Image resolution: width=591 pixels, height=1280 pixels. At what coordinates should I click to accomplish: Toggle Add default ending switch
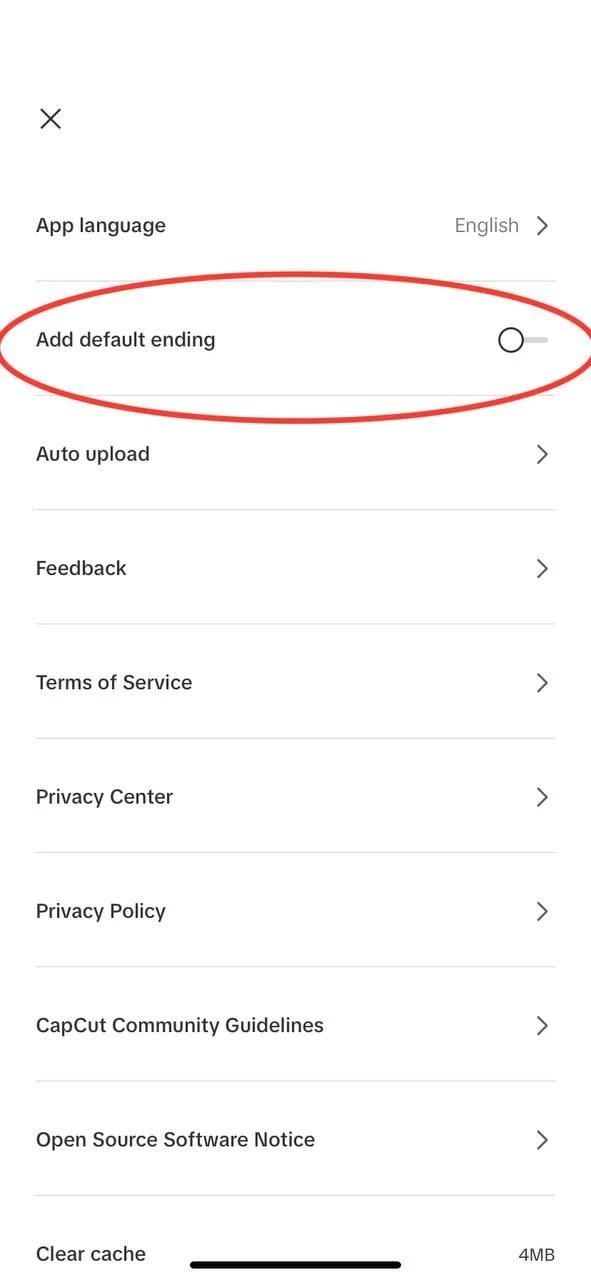pyautogui.click(x=523, y=340)
